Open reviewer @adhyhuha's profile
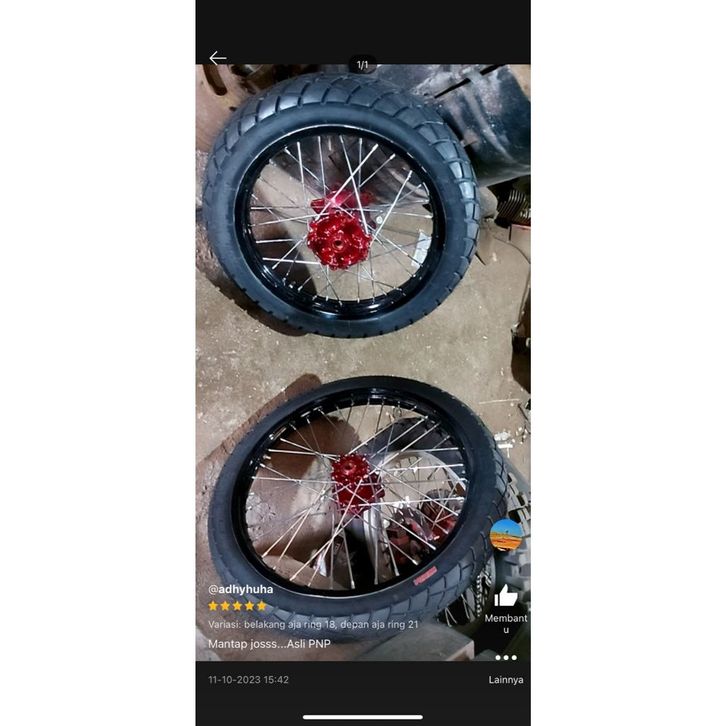Viewport: 726px width, 726px height. [x=240, y=590]
